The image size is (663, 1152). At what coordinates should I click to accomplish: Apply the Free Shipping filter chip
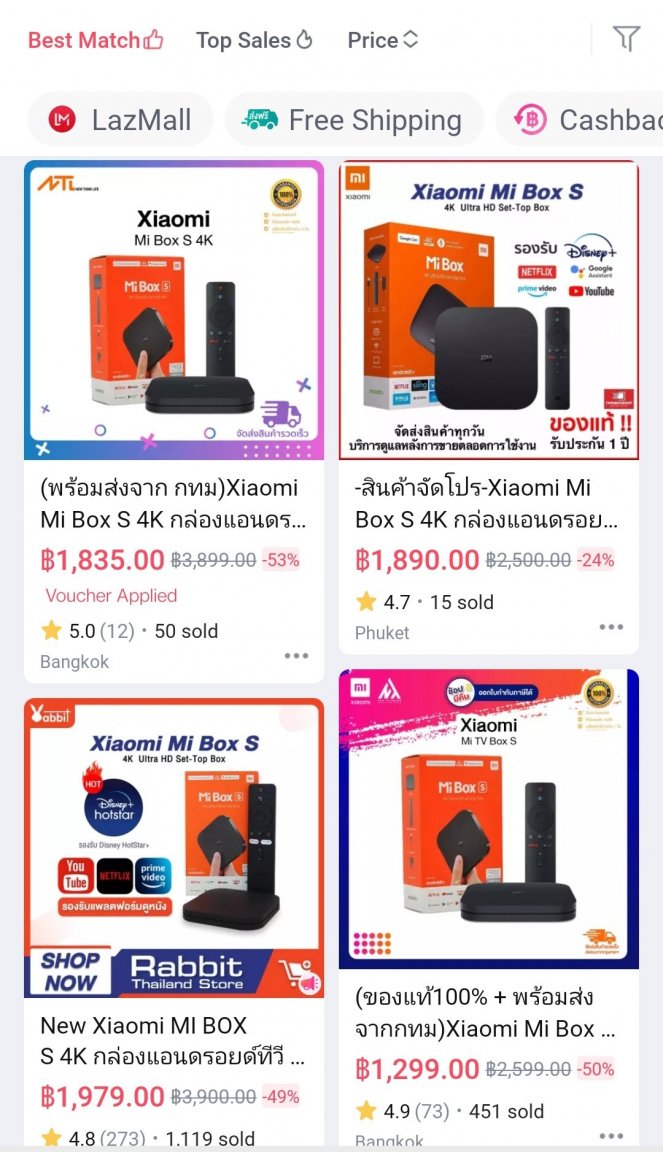[354, 120]
